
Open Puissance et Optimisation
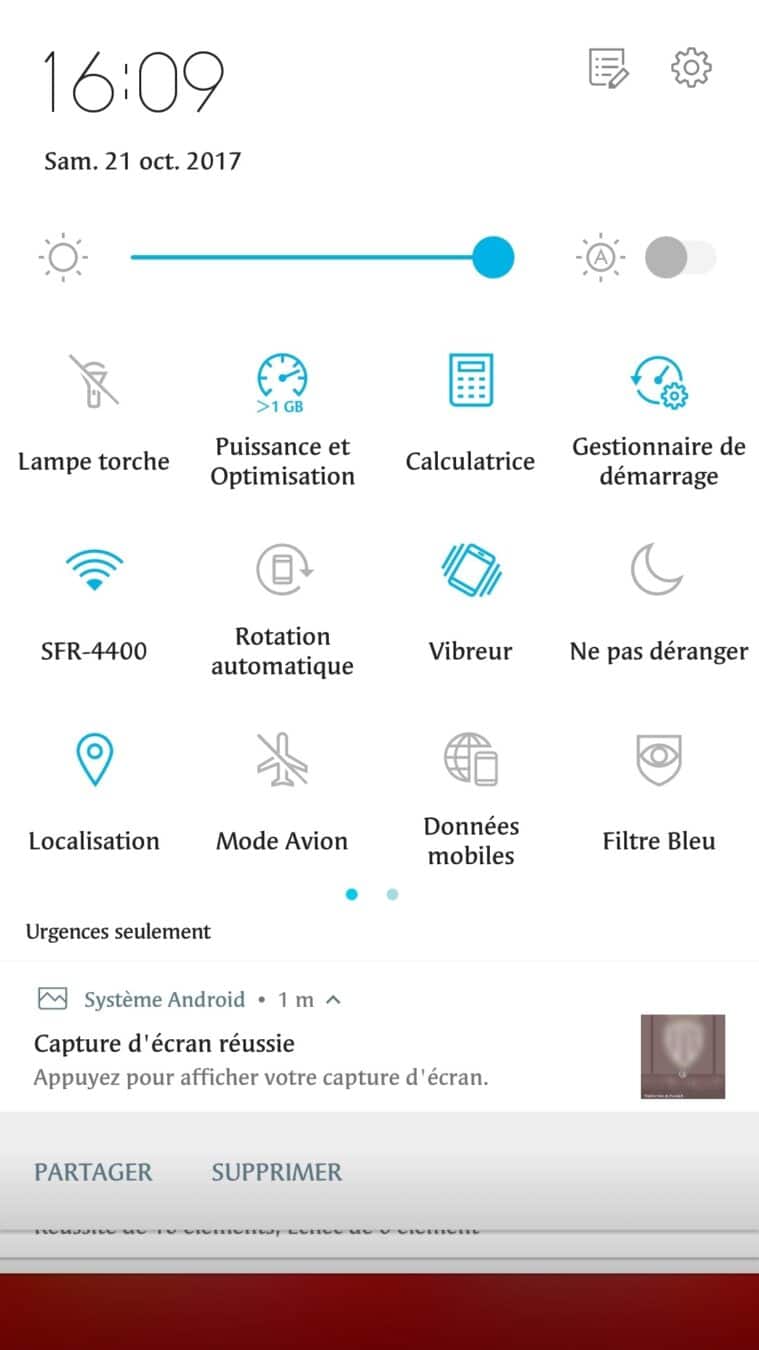click(282, 381)
